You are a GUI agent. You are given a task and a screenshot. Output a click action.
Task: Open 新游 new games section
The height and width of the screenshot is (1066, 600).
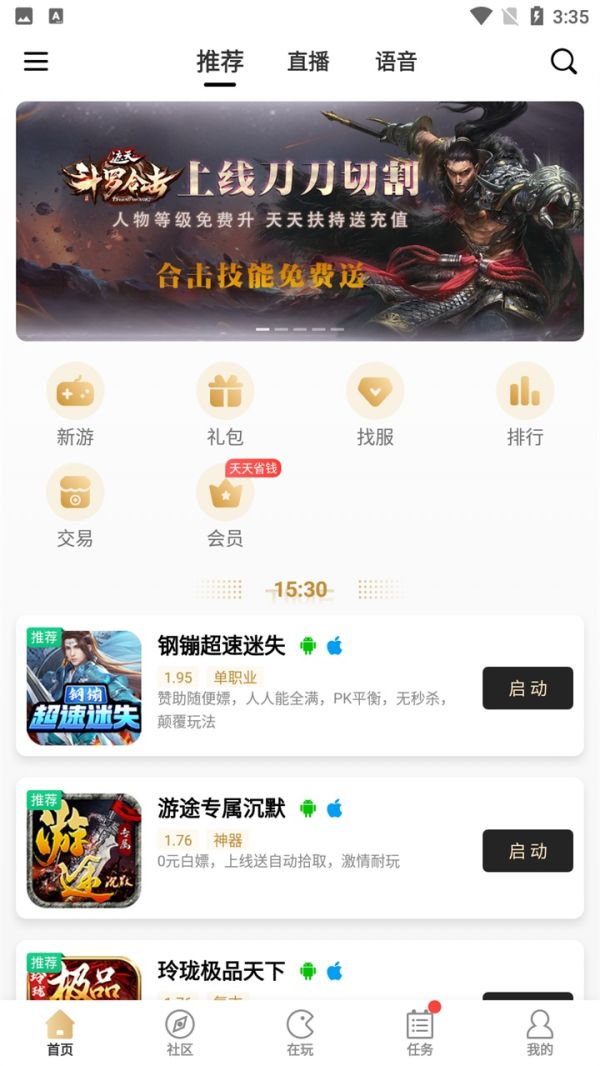click(75, 404)
